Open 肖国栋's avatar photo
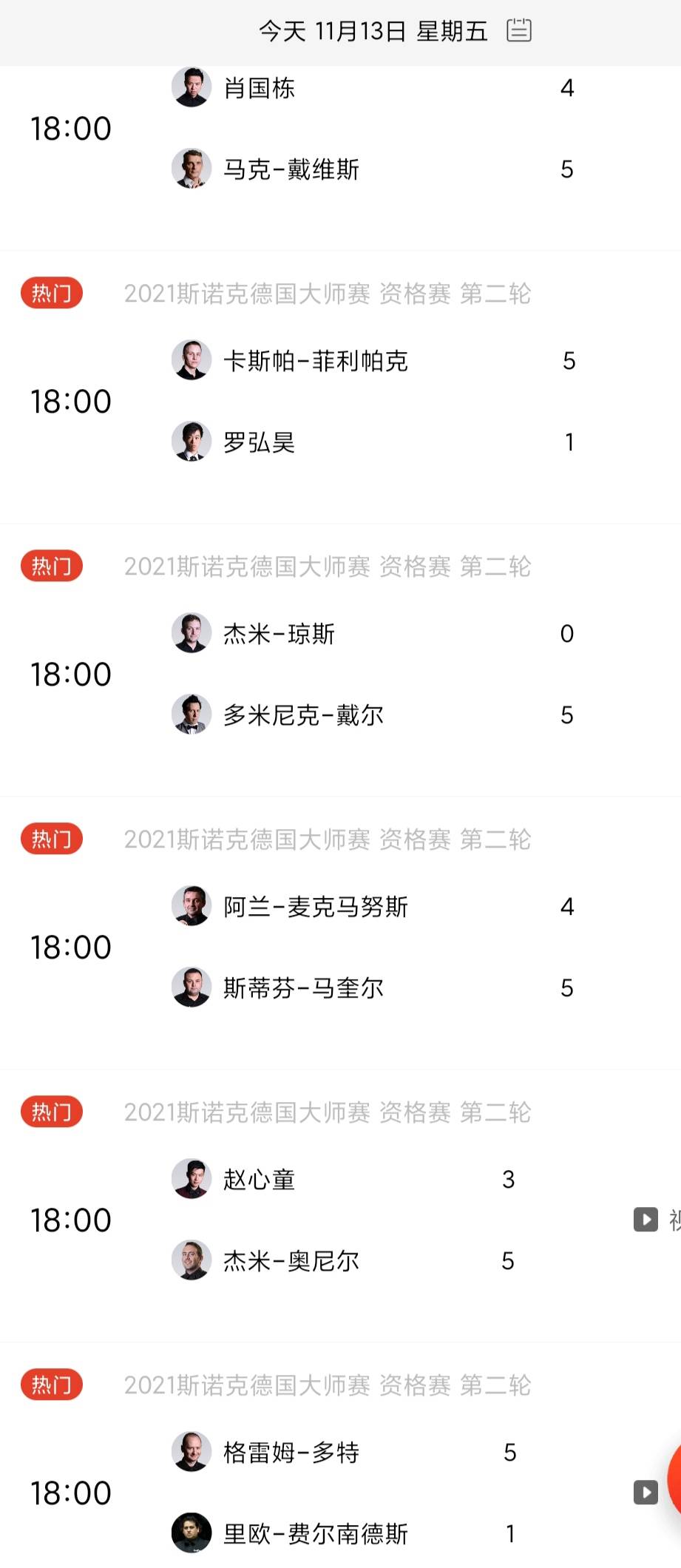Viewport: 681px width, 1568px height. [192, 87]
